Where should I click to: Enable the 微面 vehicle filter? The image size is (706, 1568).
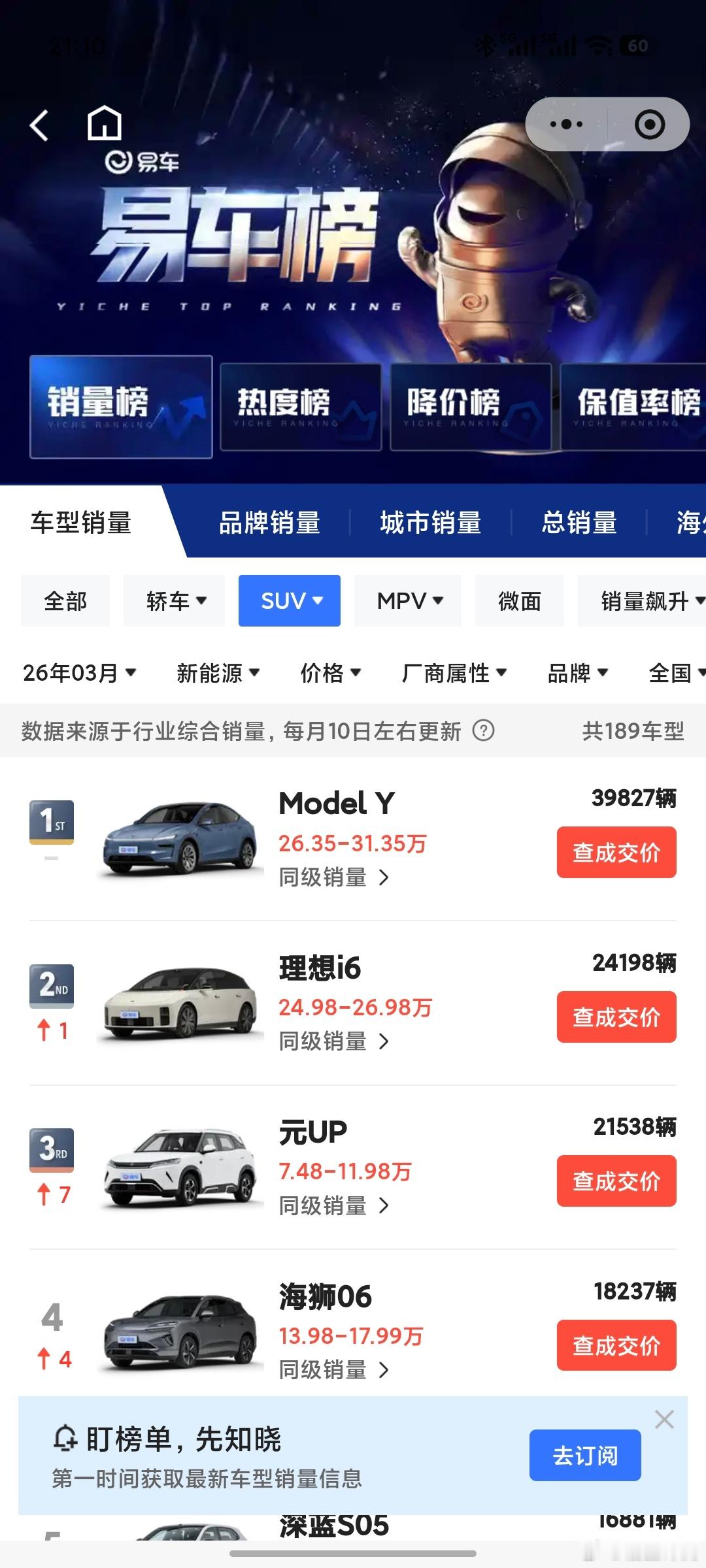pyautogui.click(x=520, y=601)
